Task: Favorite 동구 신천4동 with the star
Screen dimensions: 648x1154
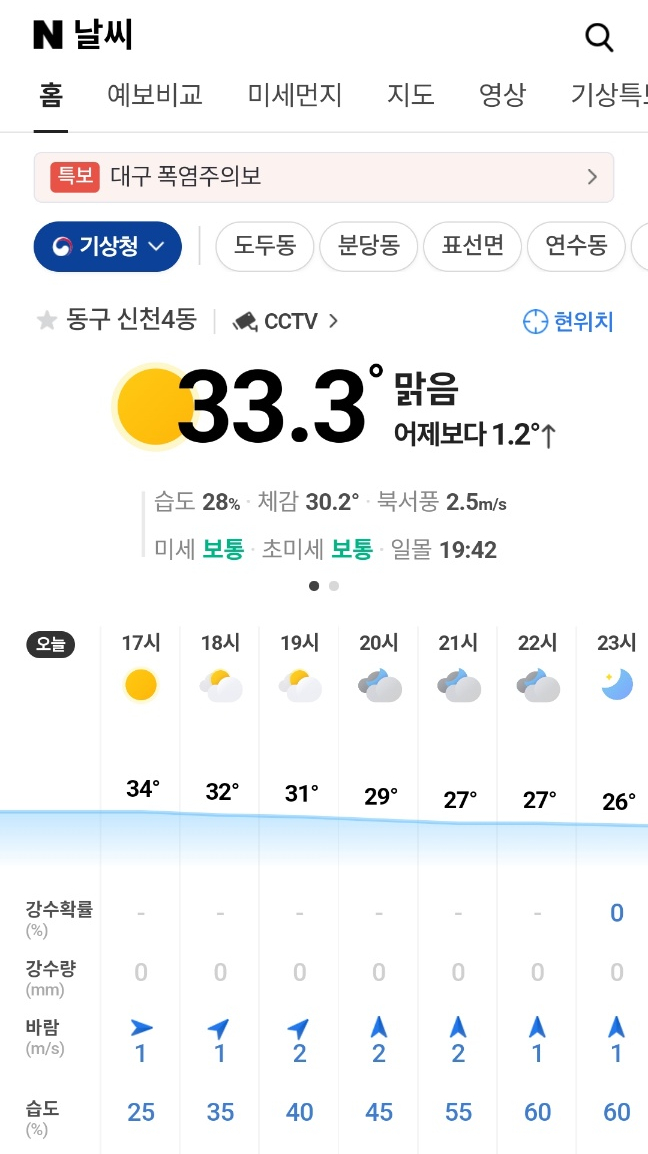Action: coord(47,320)
